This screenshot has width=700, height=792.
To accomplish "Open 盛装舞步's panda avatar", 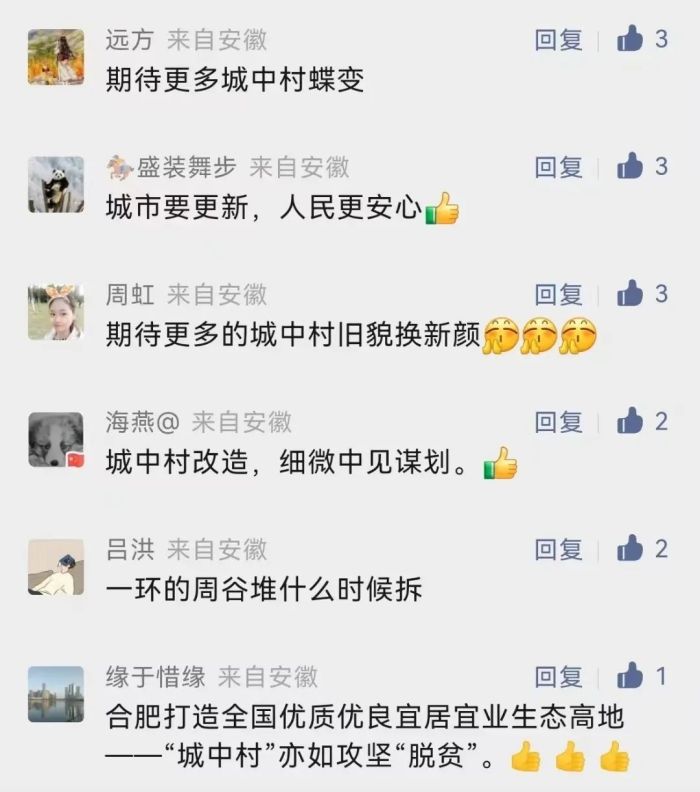I will click(x=56, y=184).
